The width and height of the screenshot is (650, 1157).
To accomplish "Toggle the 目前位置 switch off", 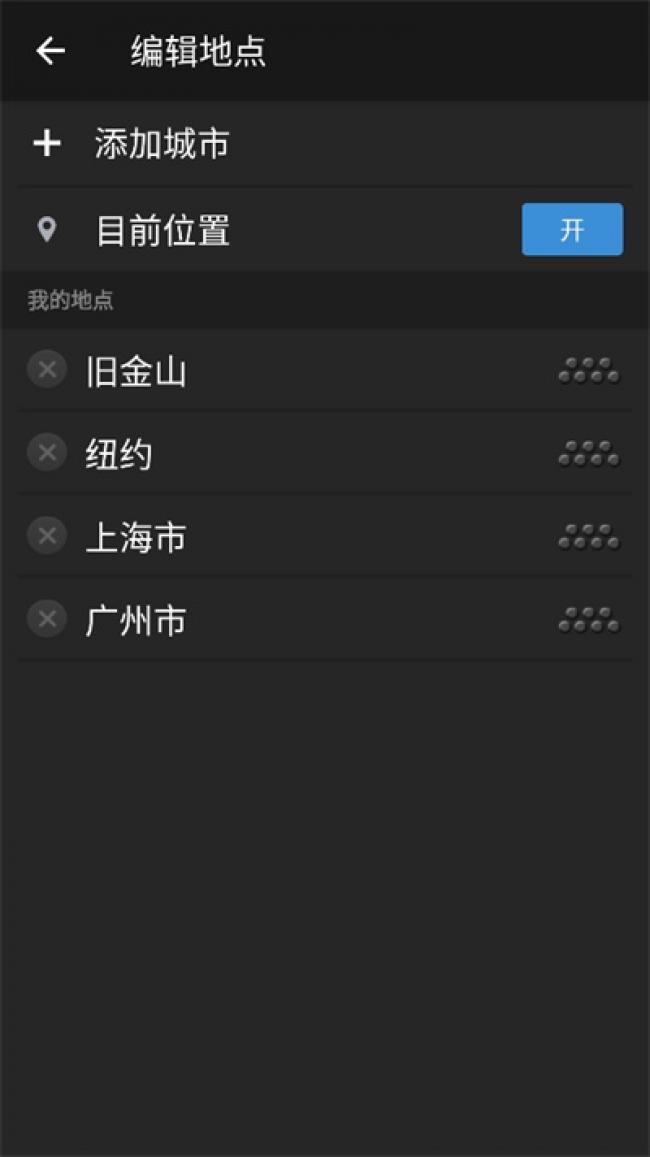I will pyautogui.click(x=572, y=230).
